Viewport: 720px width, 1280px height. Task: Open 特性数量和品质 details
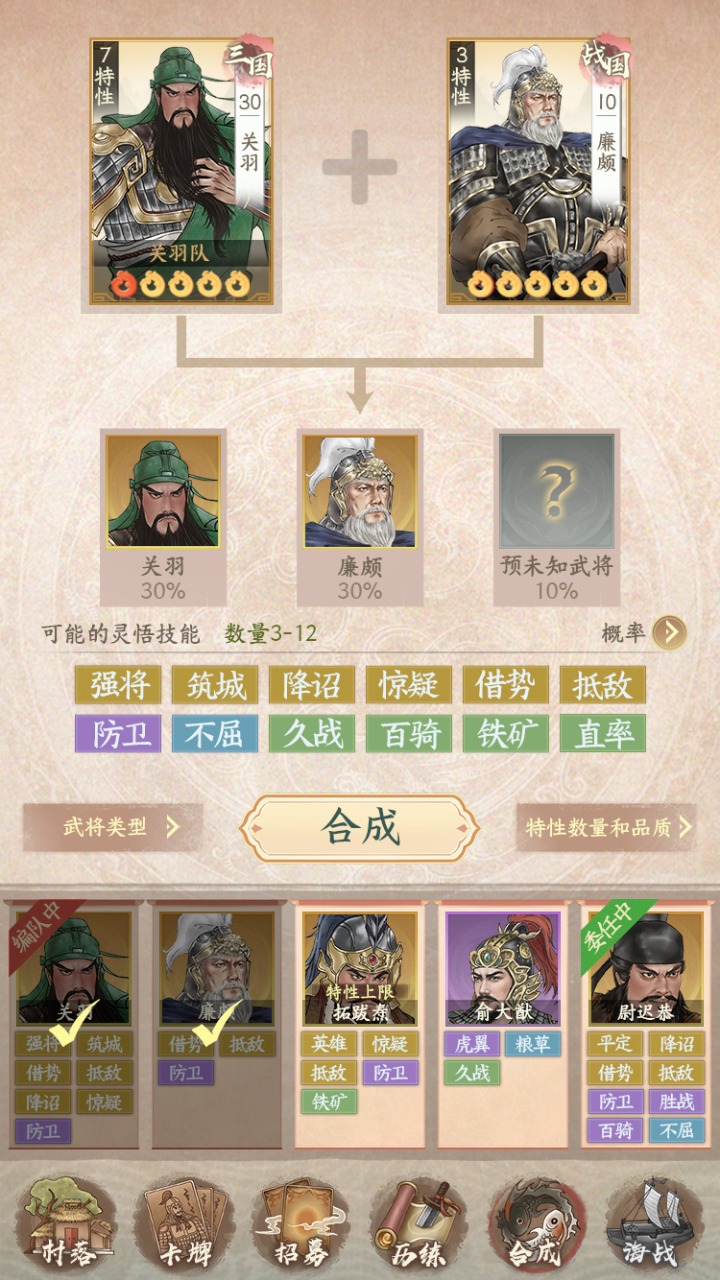[x=606, y=827]
